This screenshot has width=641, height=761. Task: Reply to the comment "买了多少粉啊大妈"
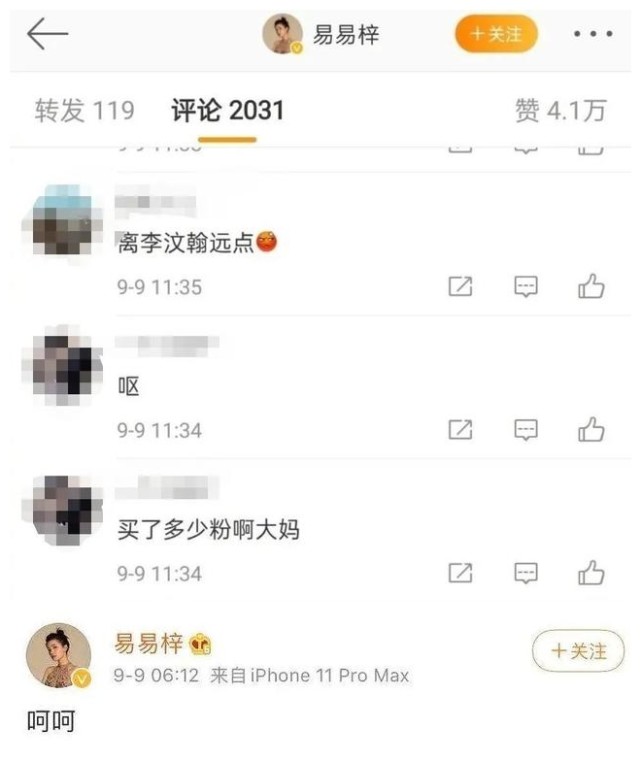point(526,573)
